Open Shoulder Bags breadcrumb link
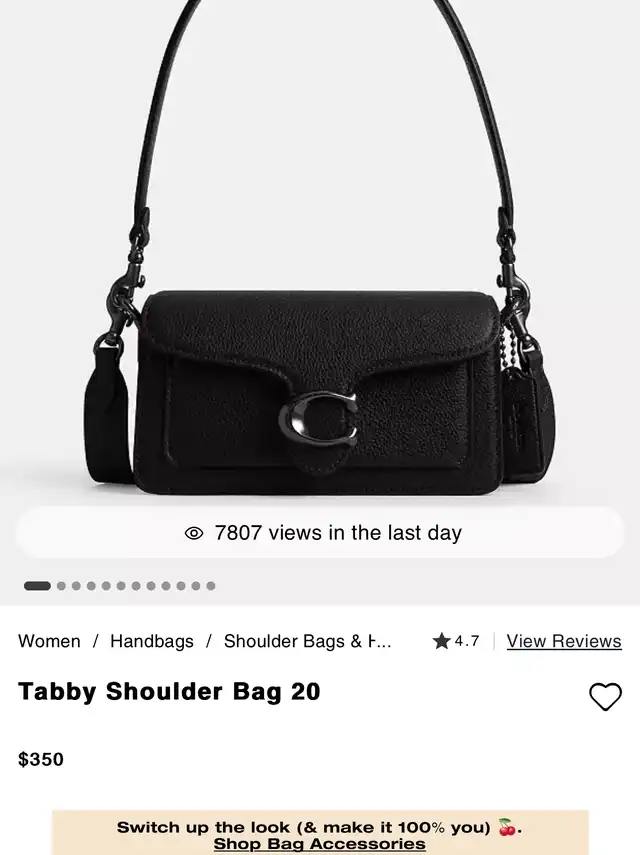This screenshot has height=855, width=640. (x=307, y=641)
